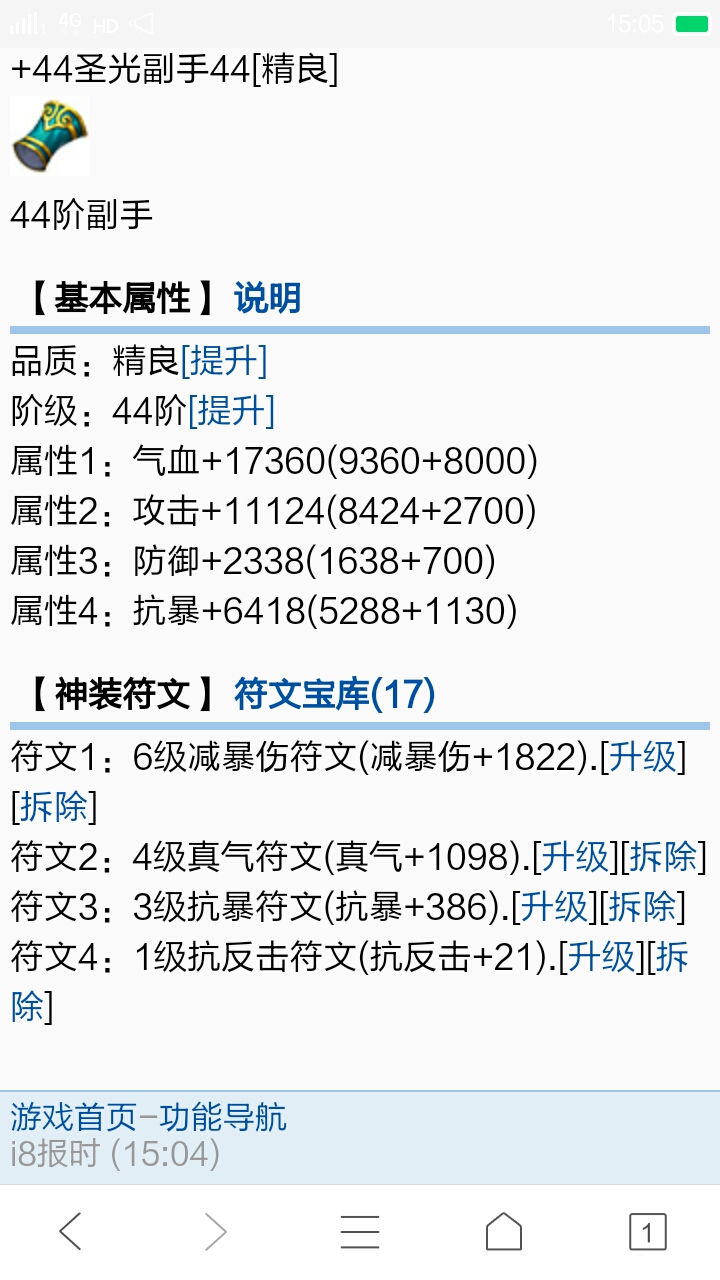Open the 说明 link beside 基本属性

267,298
